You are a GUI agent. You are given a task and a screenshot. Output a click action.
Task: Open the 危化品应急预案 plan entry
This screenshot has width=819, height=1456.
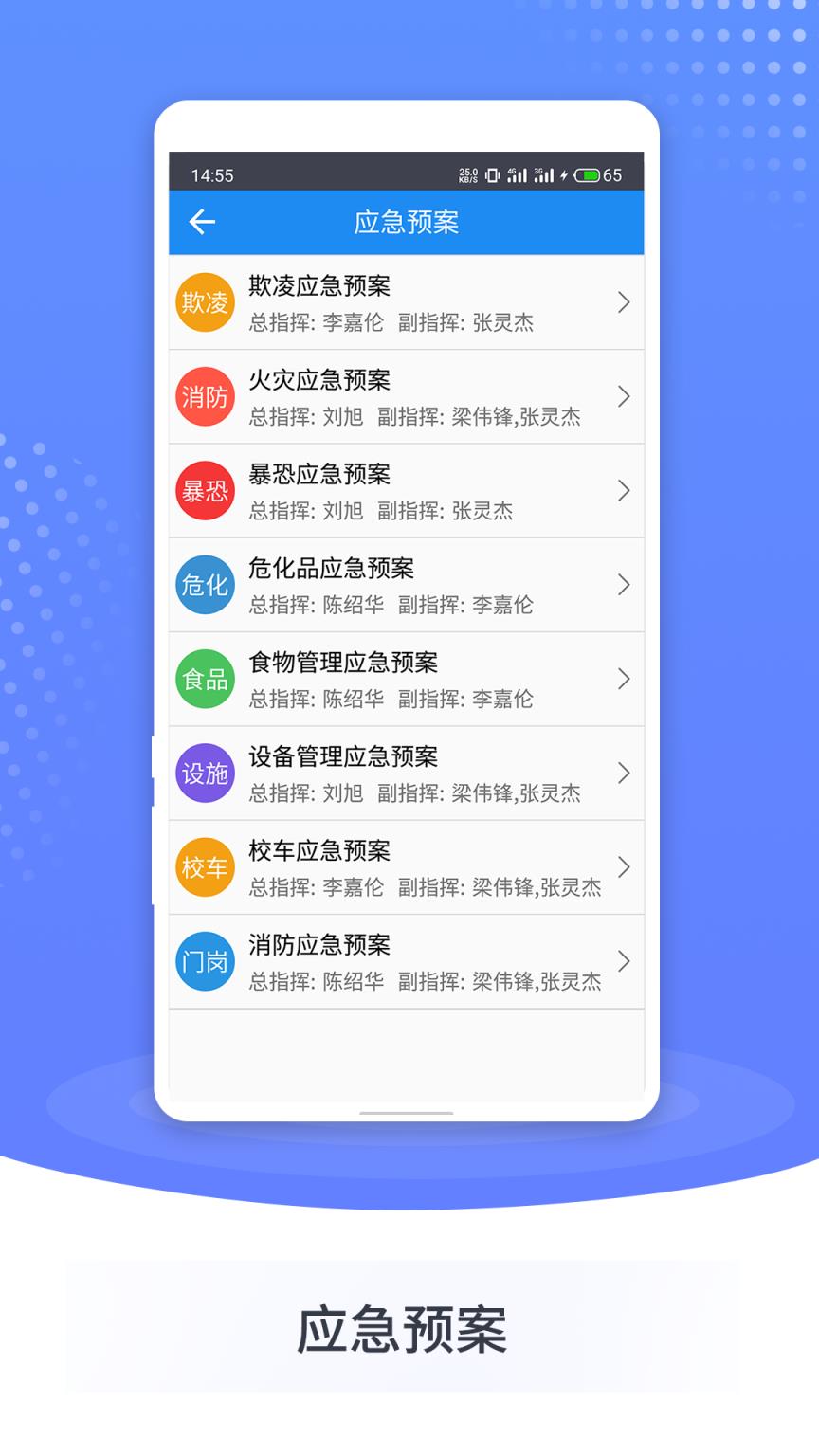tap(408, 585)
